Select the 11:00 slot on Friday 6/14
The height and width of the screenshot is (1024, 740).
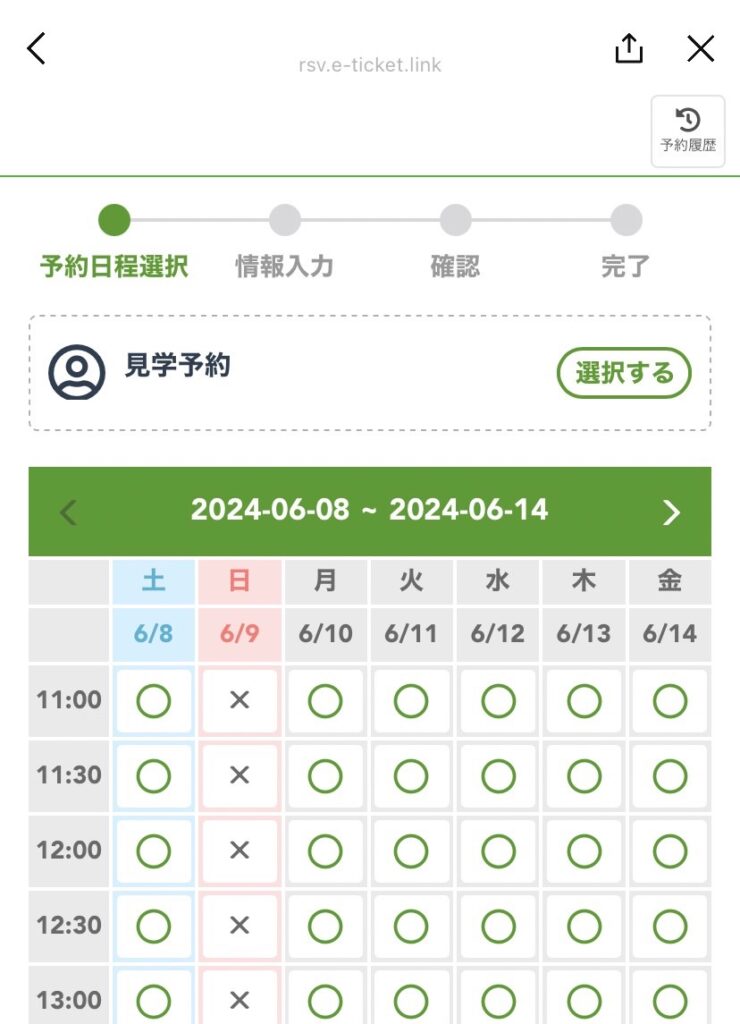670,702
